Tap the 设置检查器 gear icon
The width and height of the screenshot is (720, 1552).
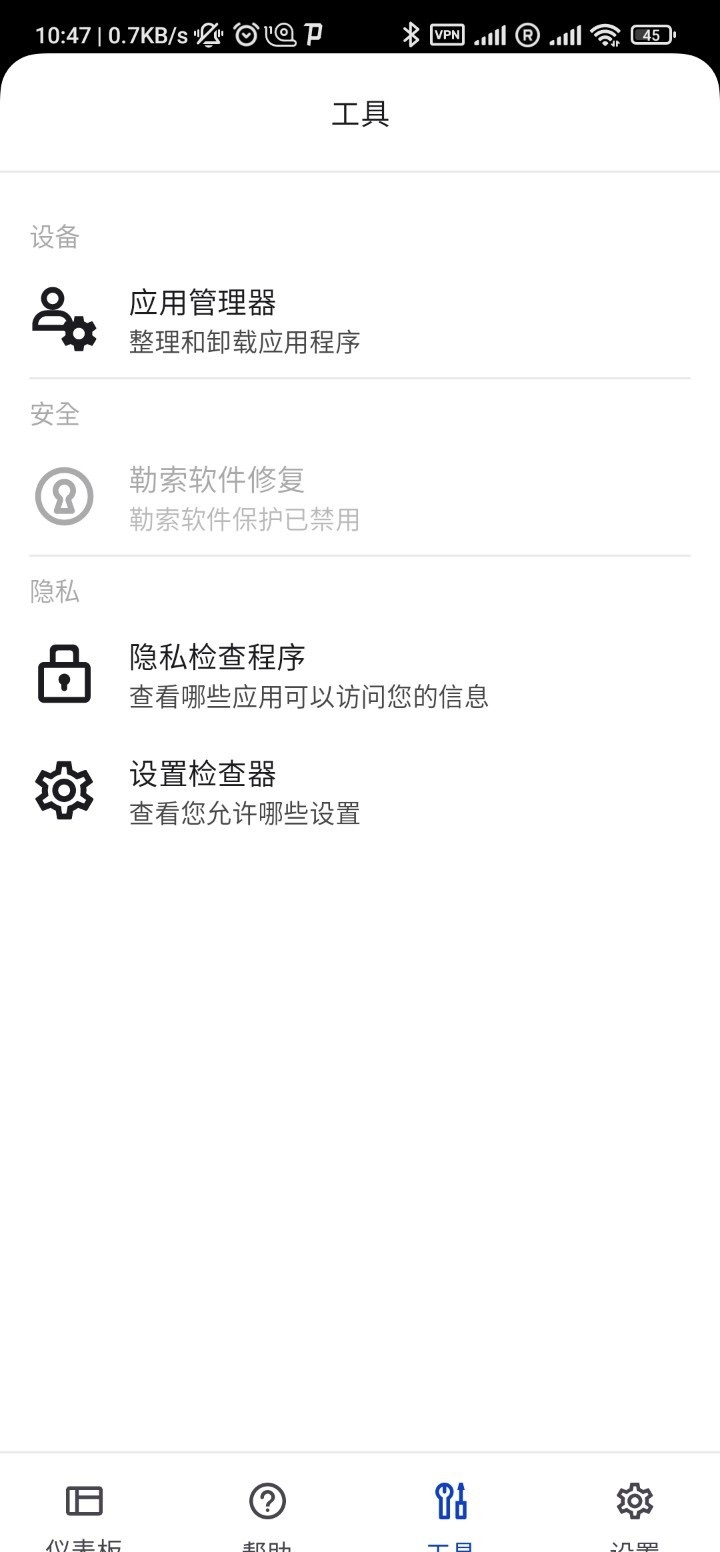64,790
